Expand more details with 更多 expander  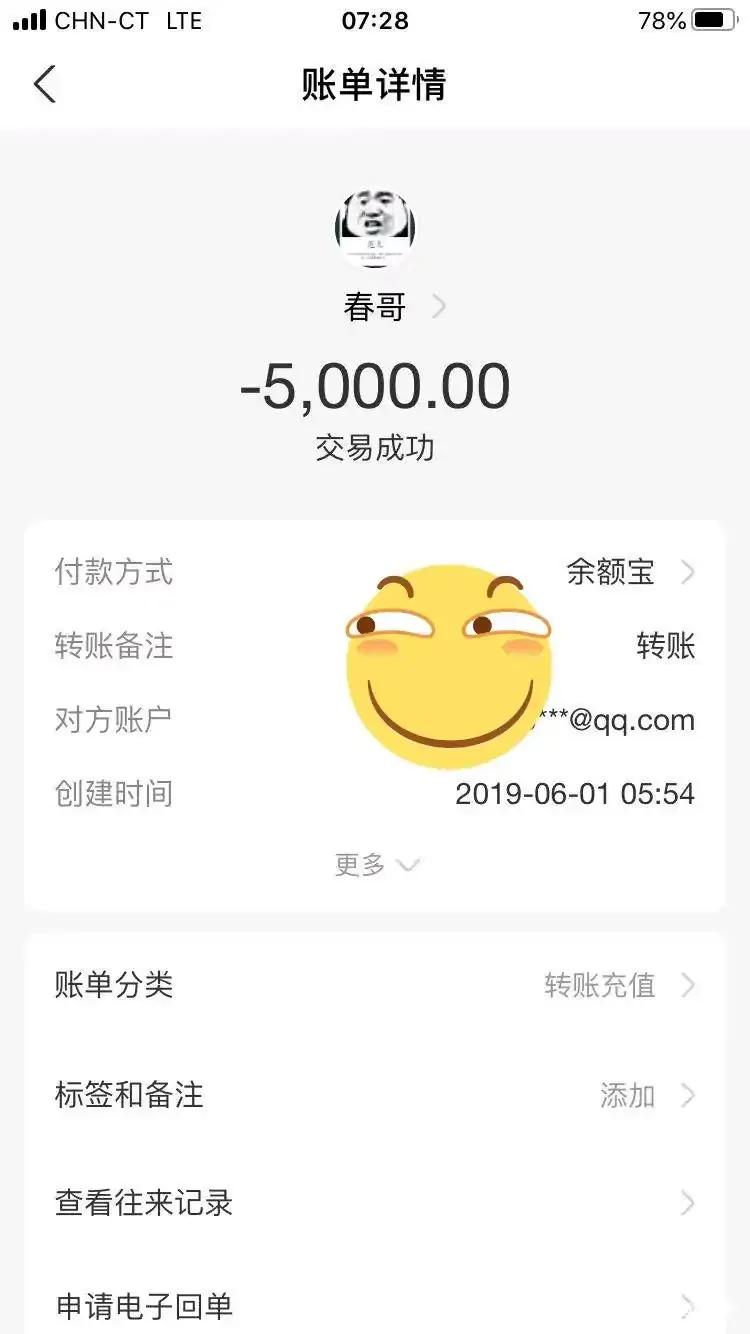(x=377, y=864)
